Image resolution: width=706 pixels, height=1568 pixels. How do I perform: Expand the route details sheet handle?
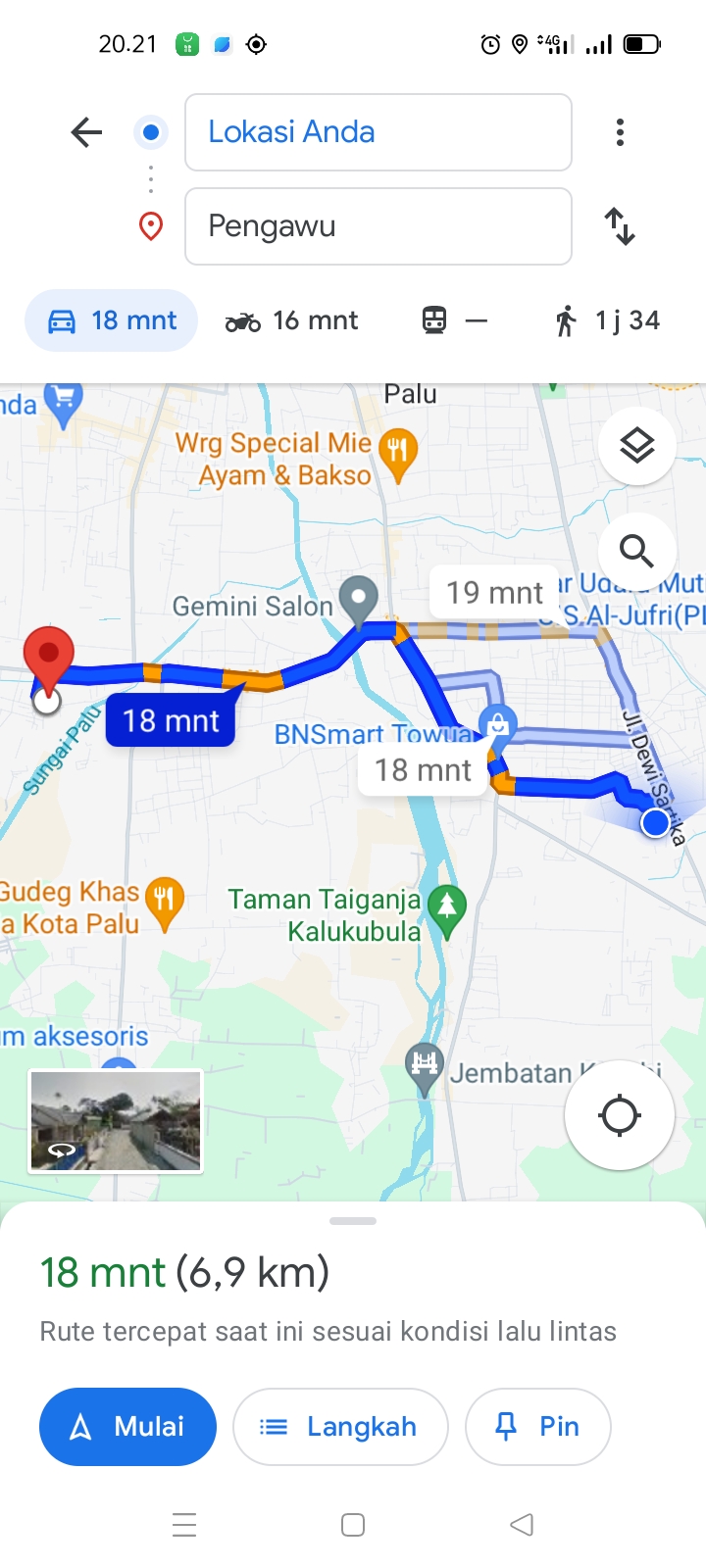coord(353,1221)
